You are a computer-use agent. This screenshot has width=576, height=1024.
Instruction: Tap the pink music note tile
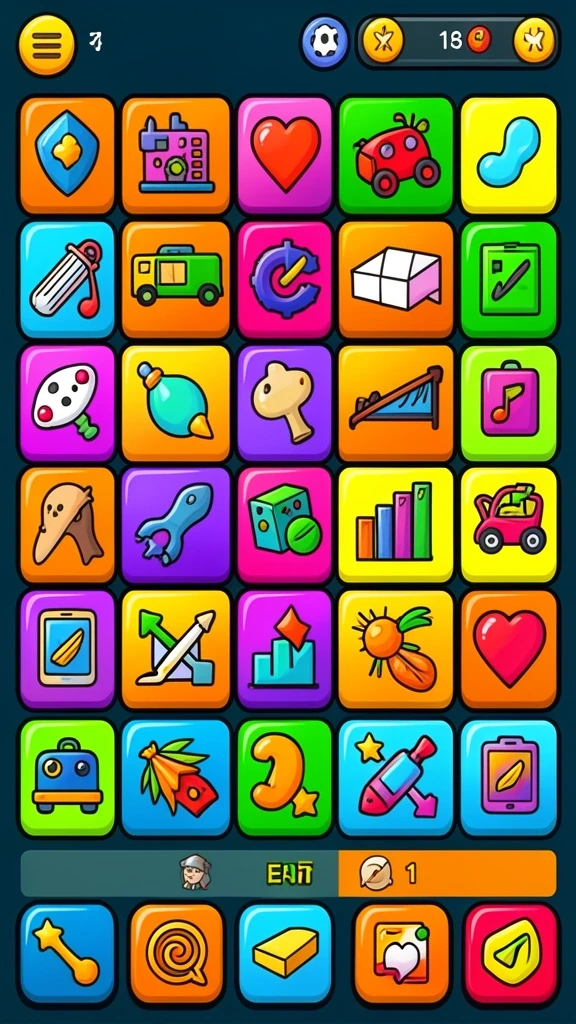click(509, 403)
